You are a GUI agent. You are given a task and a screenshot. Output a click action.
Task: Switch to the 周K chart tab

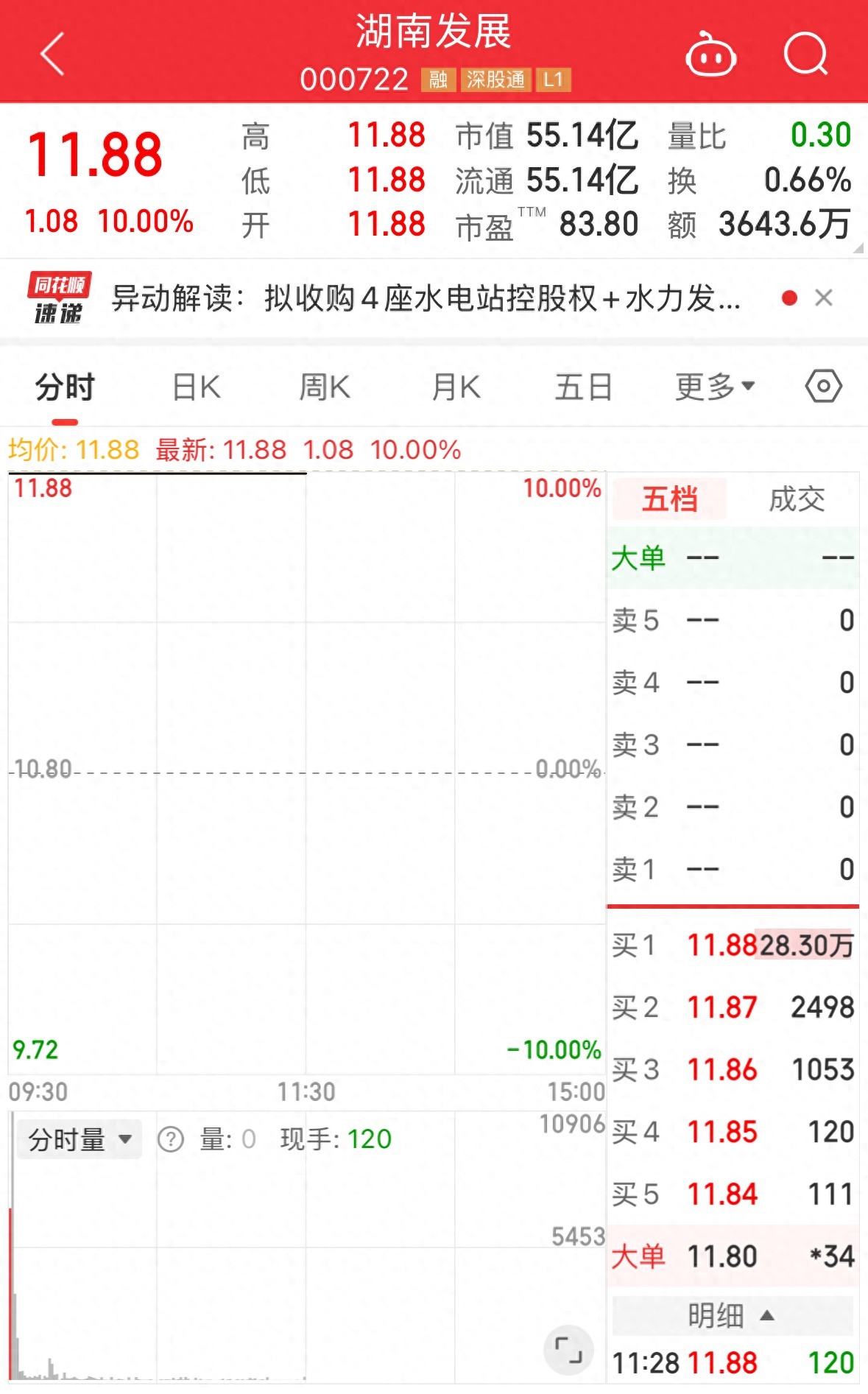click(325, 387)
